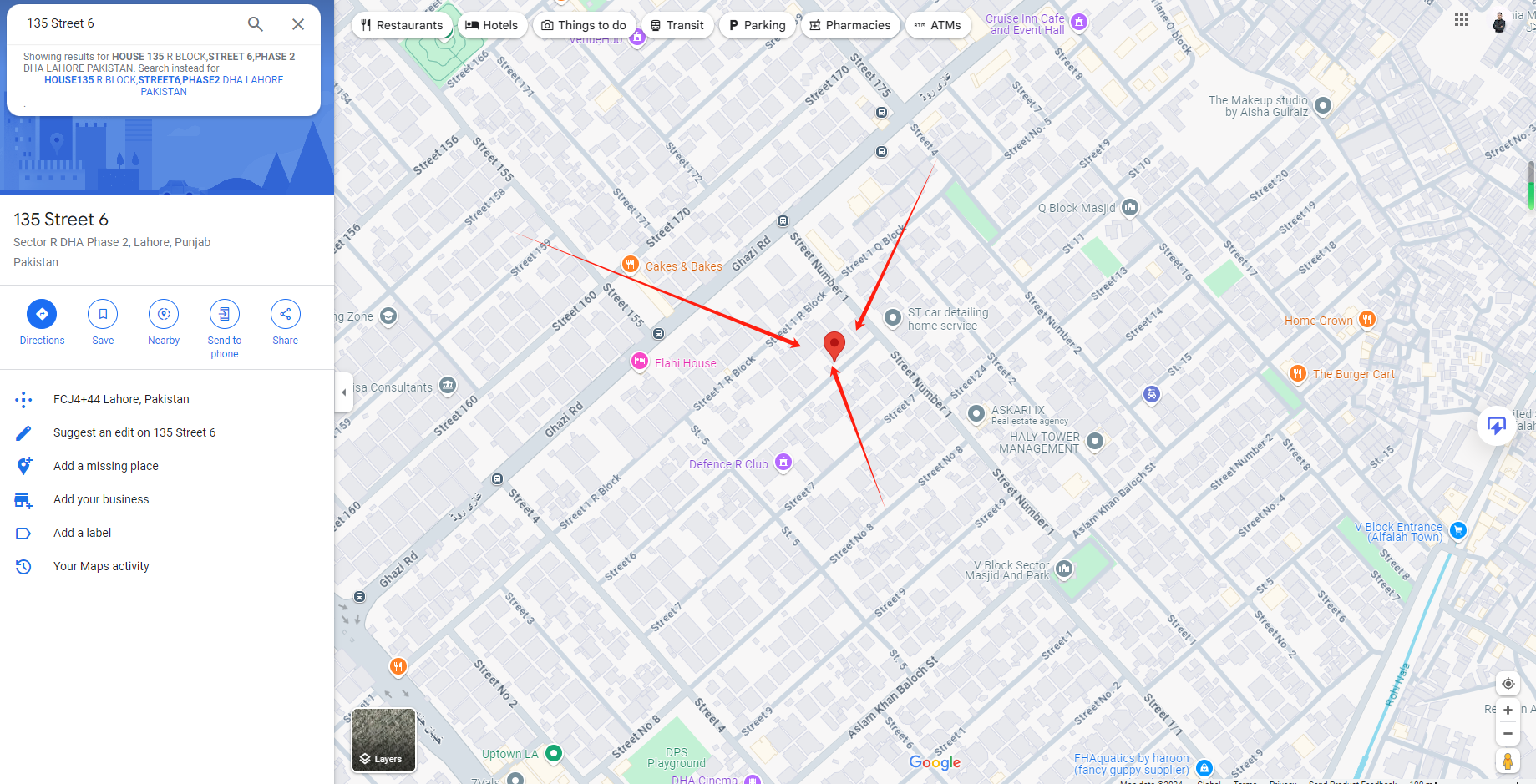Collapse the side panel
This screenshot has height=784, width=1536.
(344, 392)
